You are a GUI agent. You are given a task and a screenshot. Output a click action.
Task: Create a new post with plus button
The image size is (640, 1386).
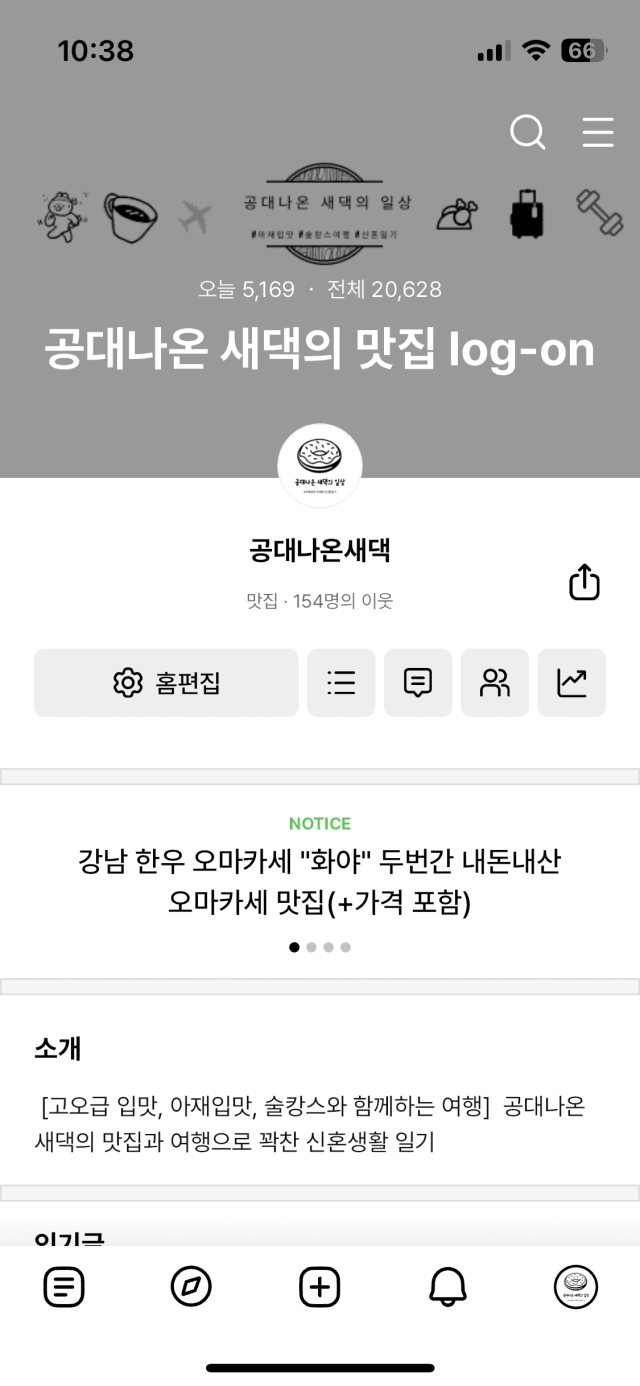(320, 1287)
